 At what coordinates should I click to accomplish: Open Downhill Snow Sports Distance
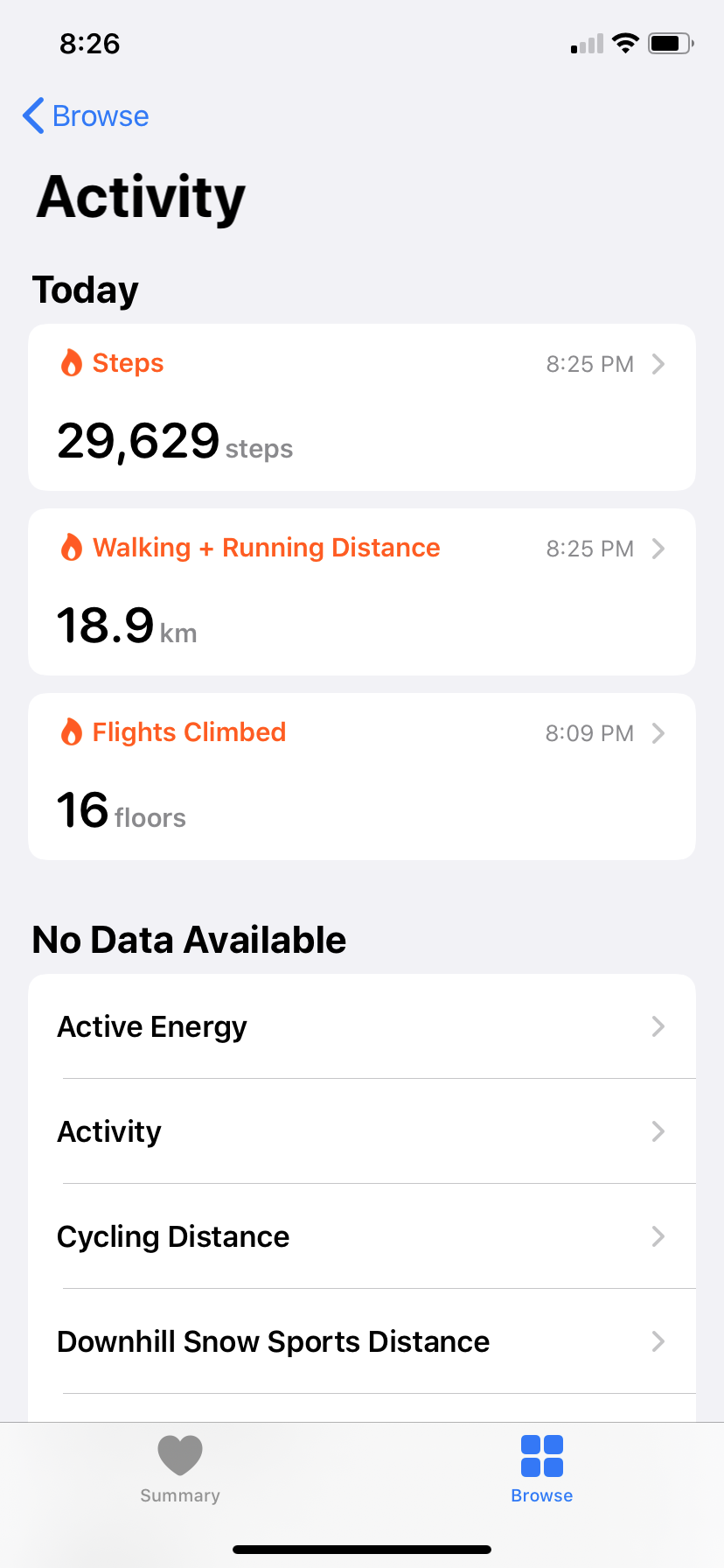pos(362,1341)
